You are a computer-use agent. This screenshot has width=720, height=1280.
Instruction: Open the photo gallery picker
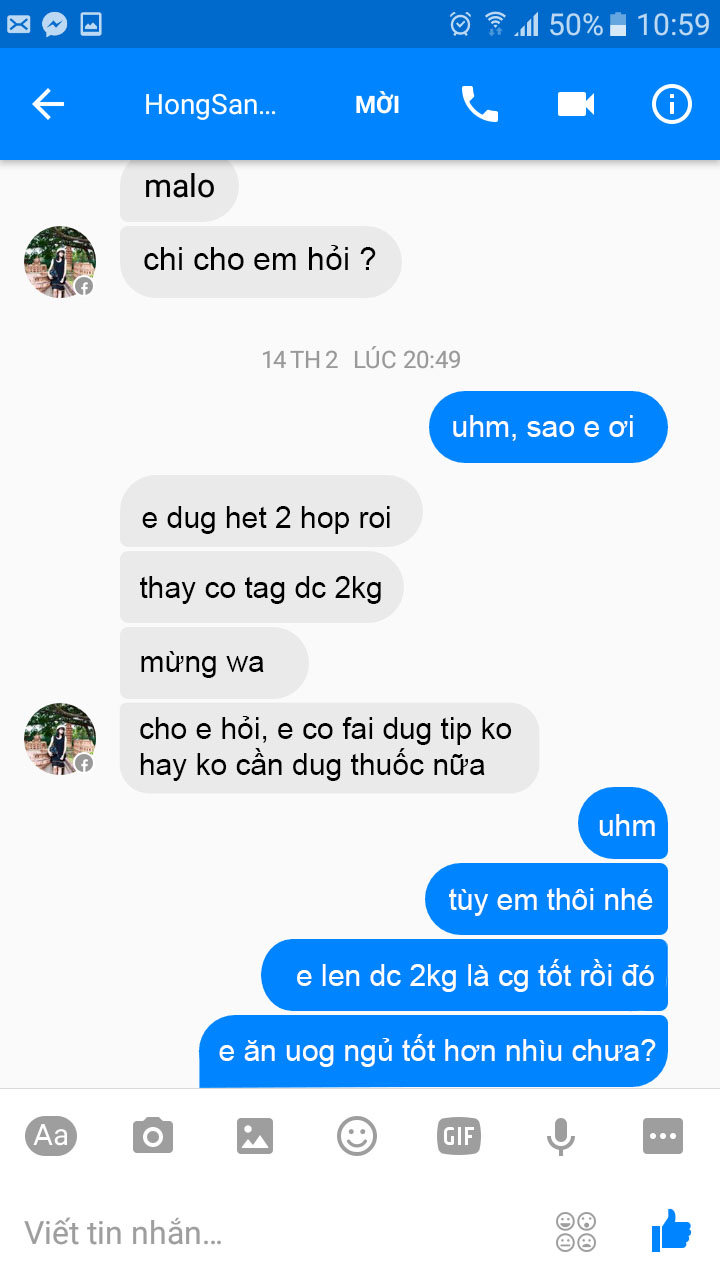255,1136
